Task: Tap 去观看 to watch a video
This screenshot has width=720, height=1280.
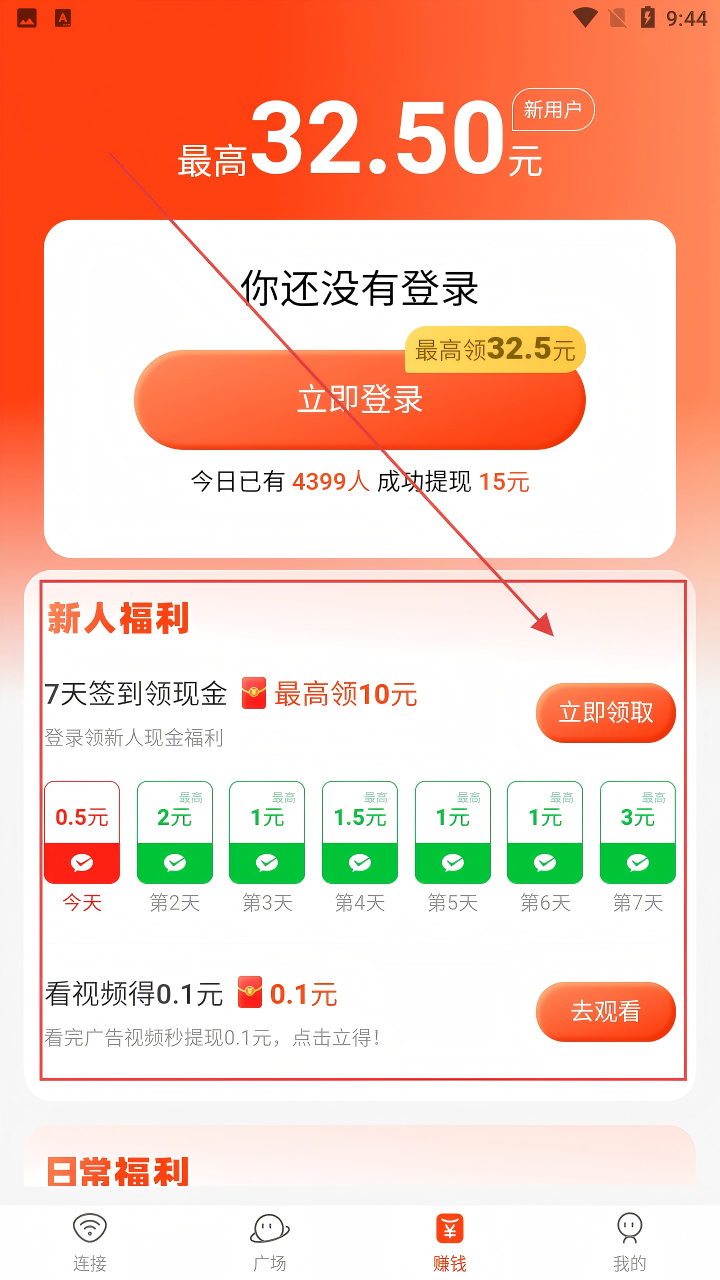Action: point(606,1011)
